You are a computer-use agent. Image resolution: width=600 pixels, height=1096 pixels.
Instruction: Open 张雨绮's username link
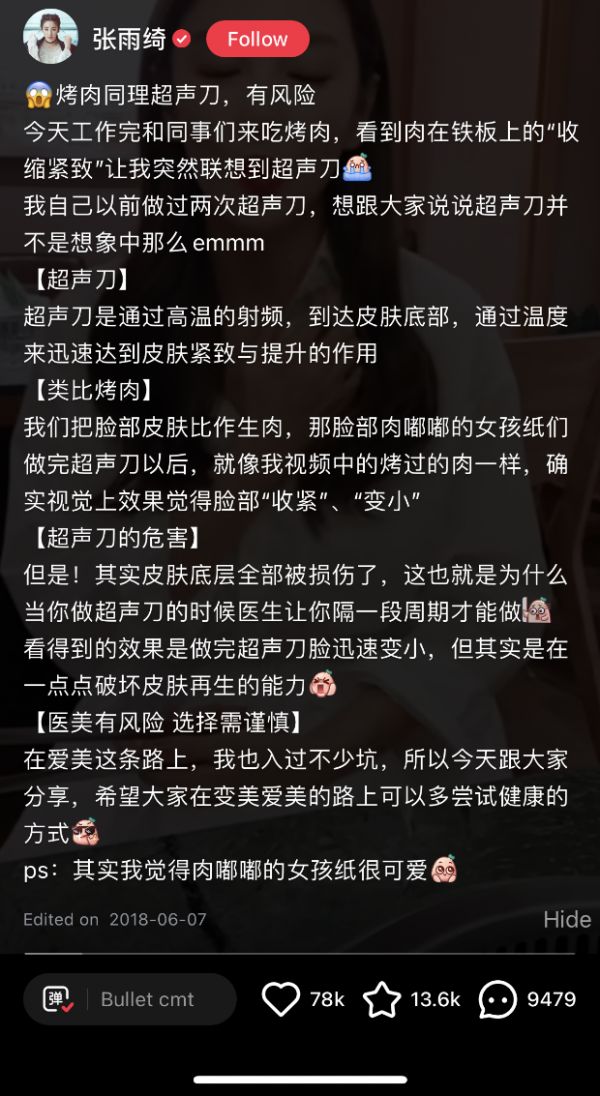(x=129, y=39)
